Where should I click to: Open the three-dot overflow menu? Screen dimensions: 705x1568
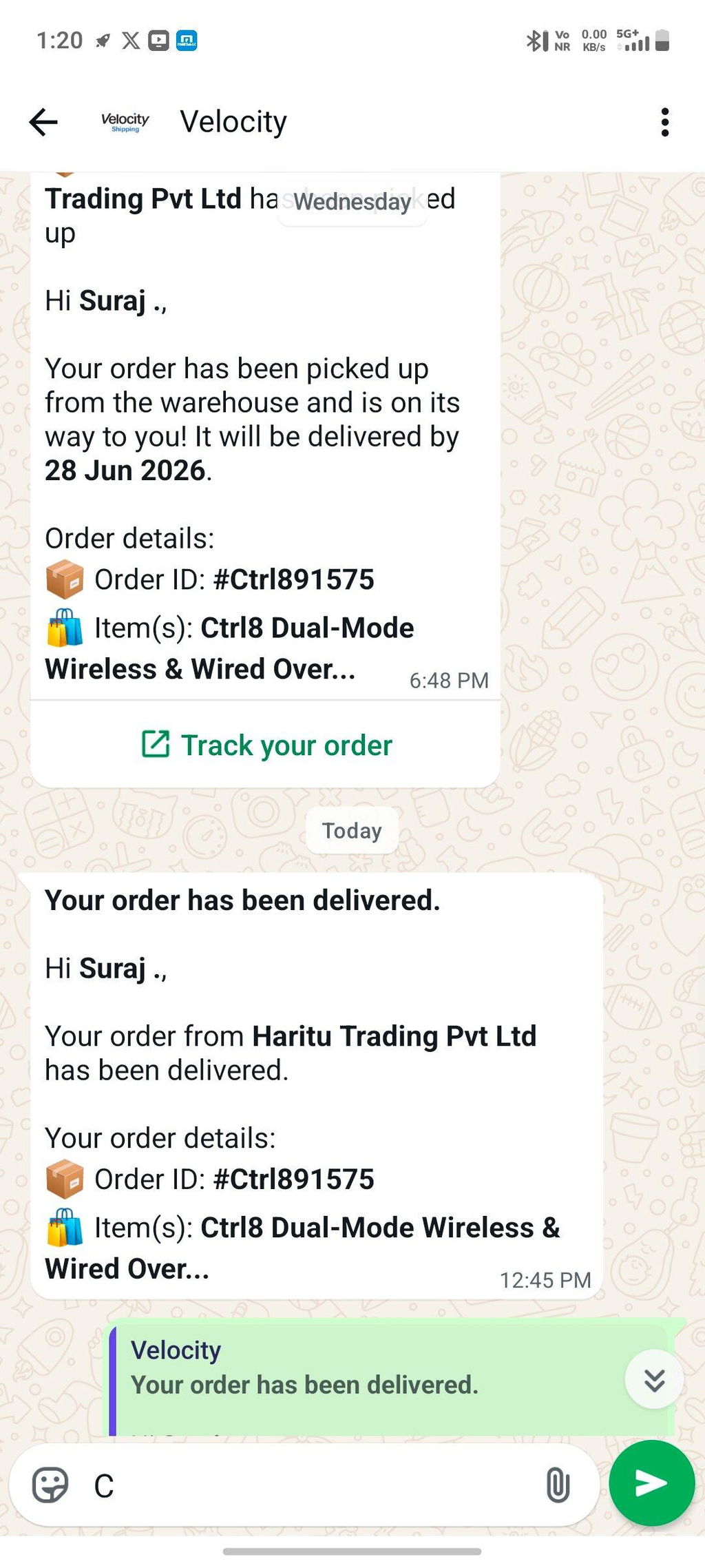click(664, 122)
